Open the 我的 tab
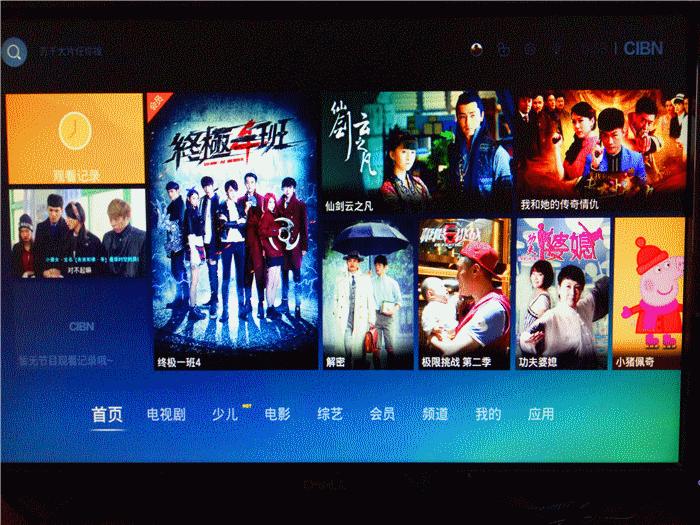The image size is (700, 525). 488,414
